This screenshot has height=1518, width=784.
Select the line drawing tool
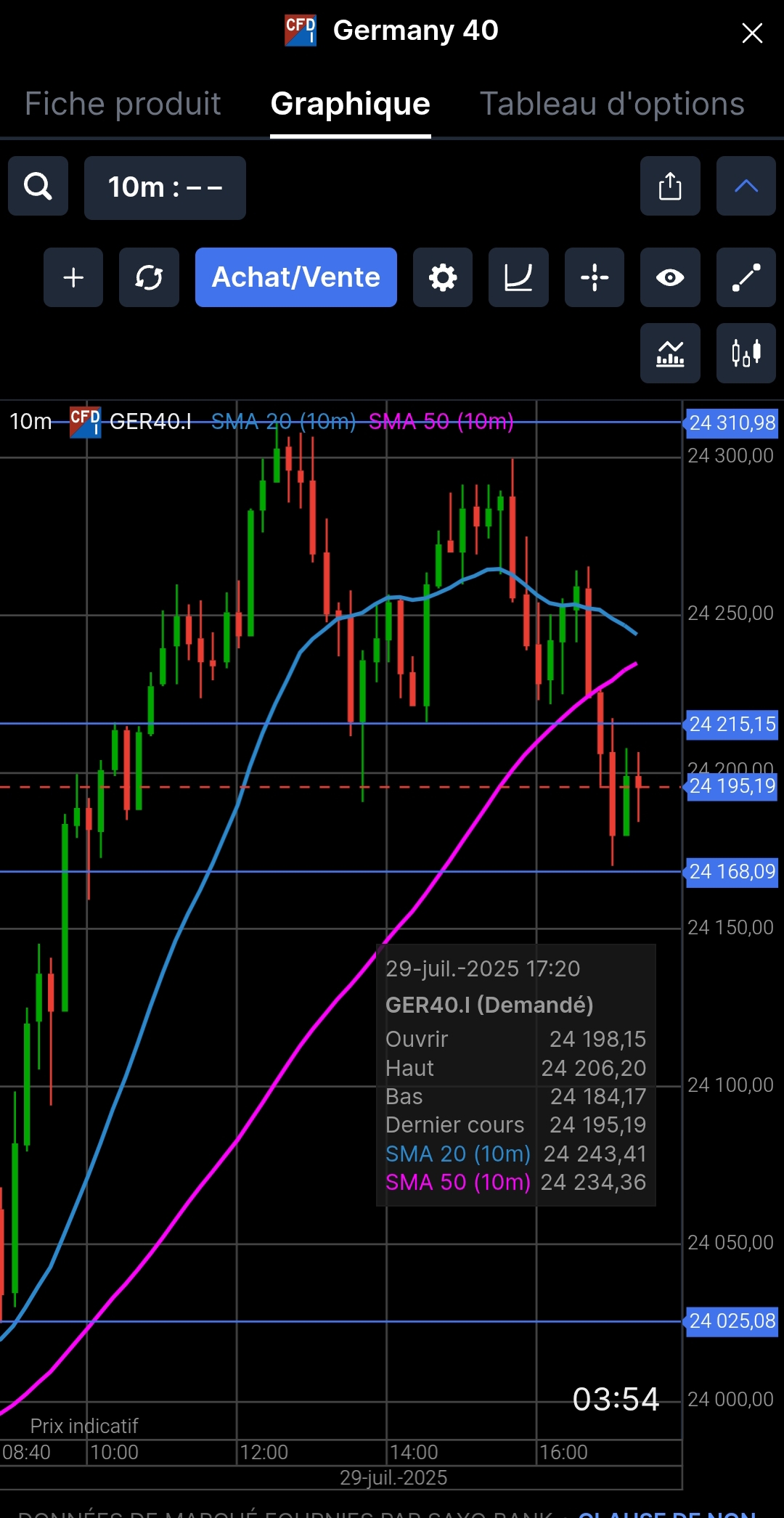coord(746,277)
